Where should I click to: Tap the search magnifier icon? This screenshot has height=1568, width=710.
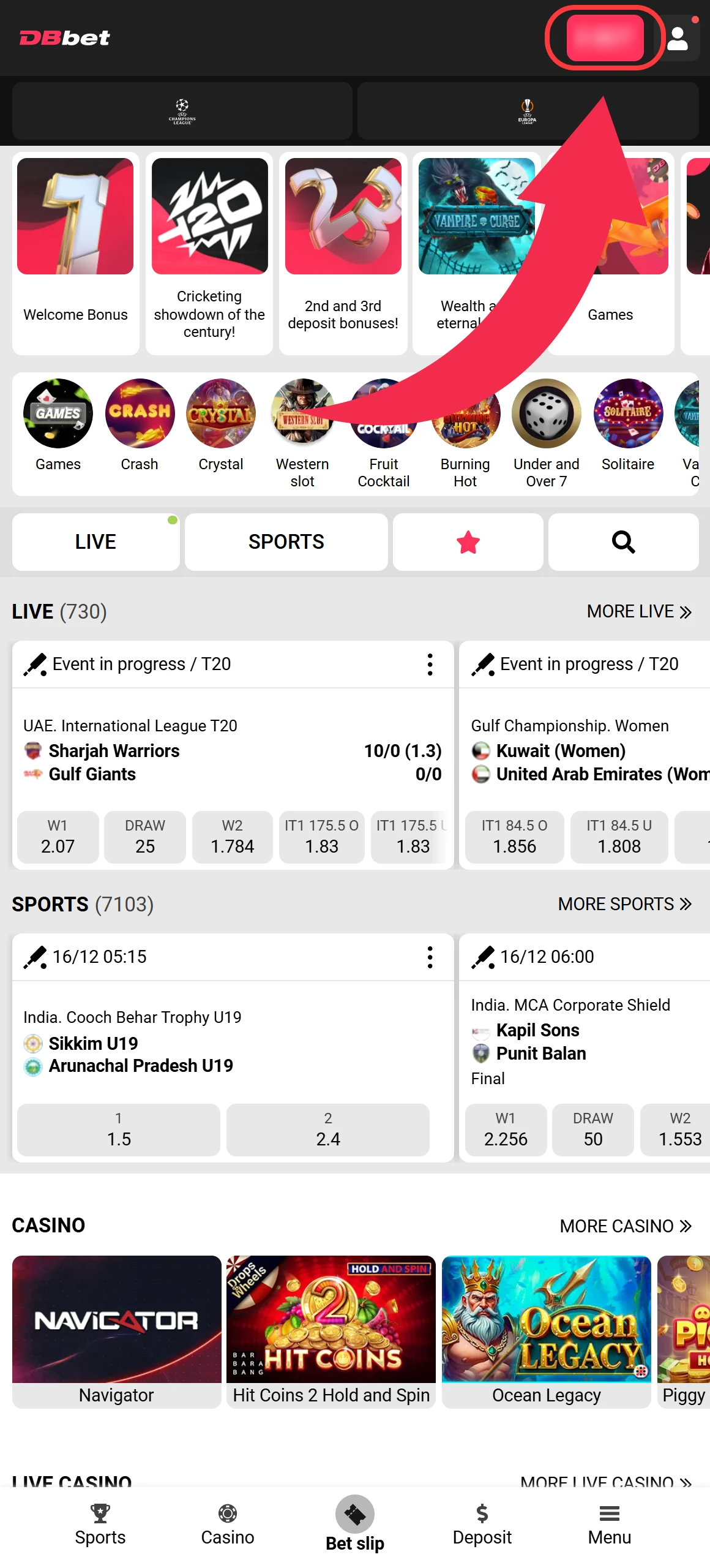(x=623, y=541)
